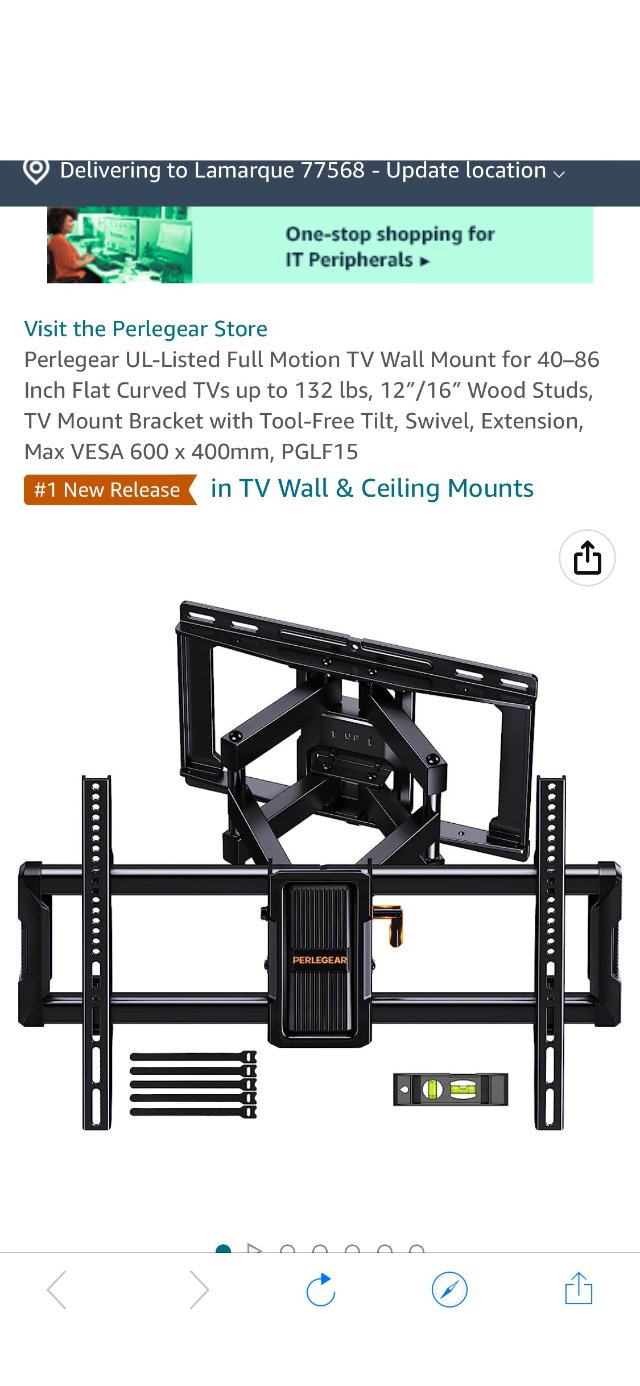
Task: Reload the current page
Action: (x=321, y=1290)
